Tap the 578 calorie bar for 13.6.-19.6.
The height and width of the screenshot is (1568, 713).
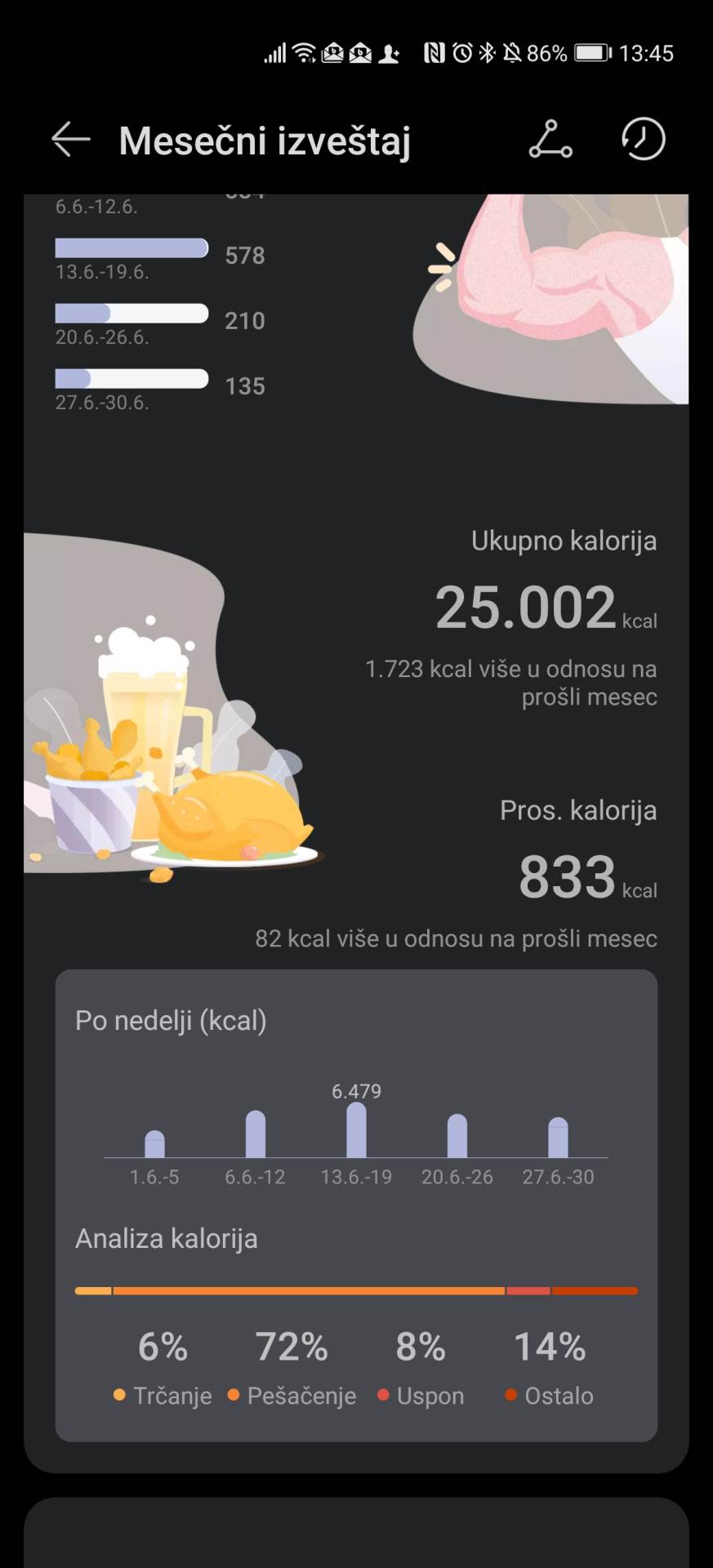click(x=131, y=248)
